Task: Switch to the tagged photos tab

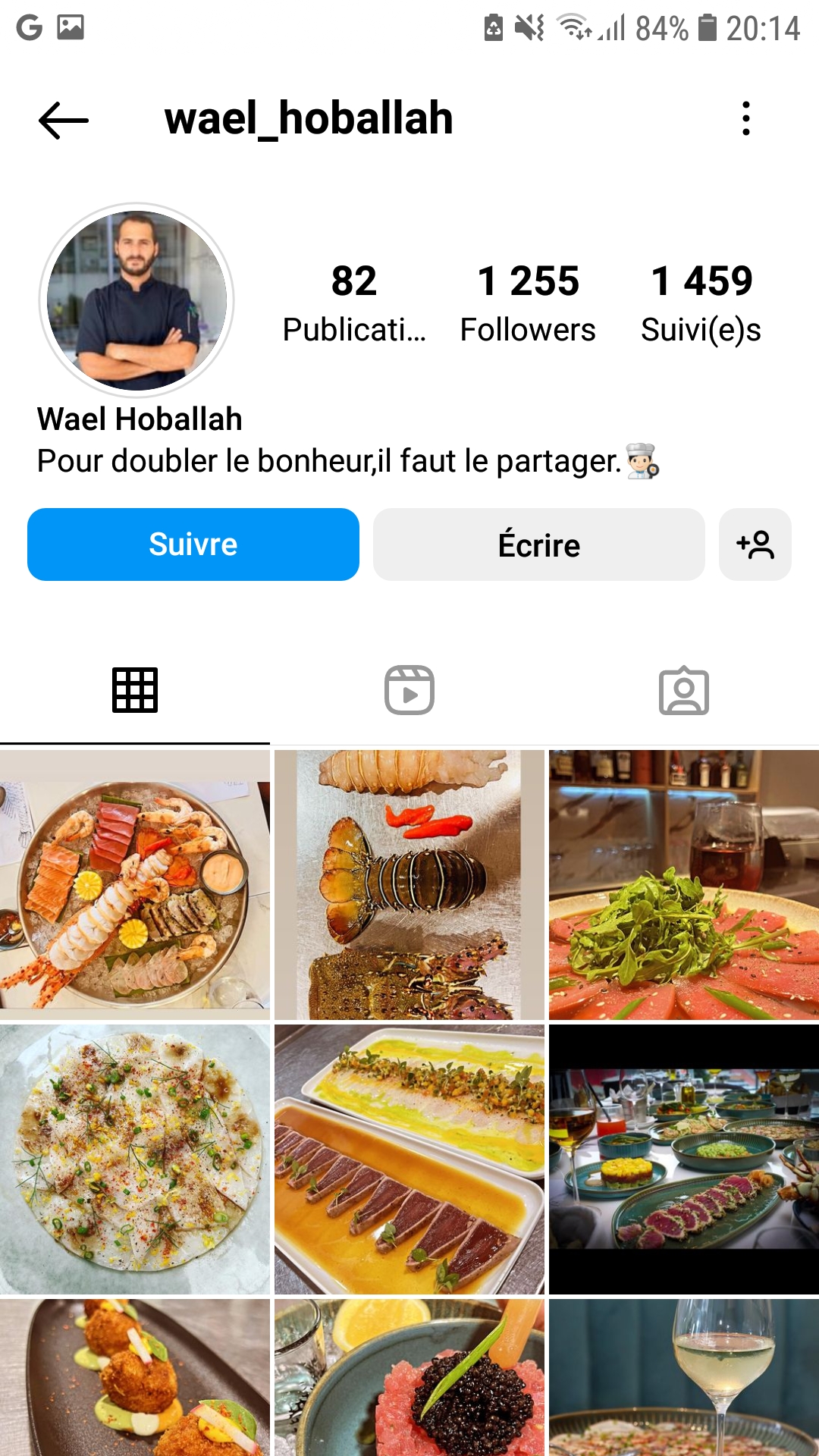Action: 684,690
